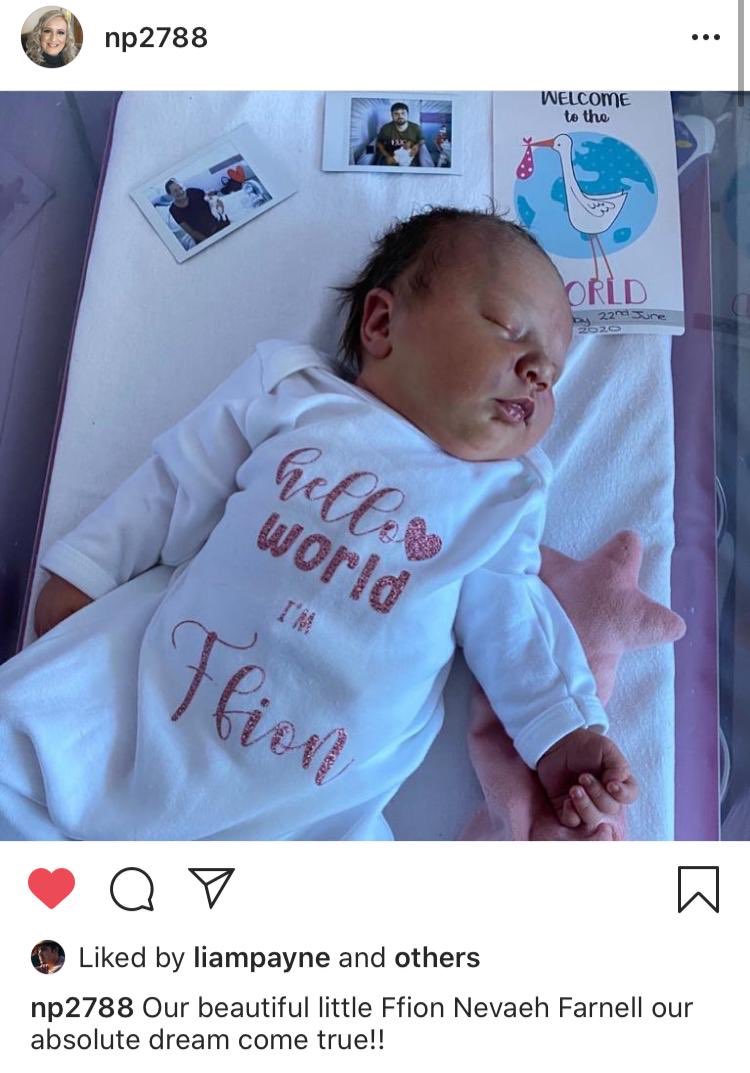Open the np2788 username in the header
The image size is (750, 1073).
point(155,38)
